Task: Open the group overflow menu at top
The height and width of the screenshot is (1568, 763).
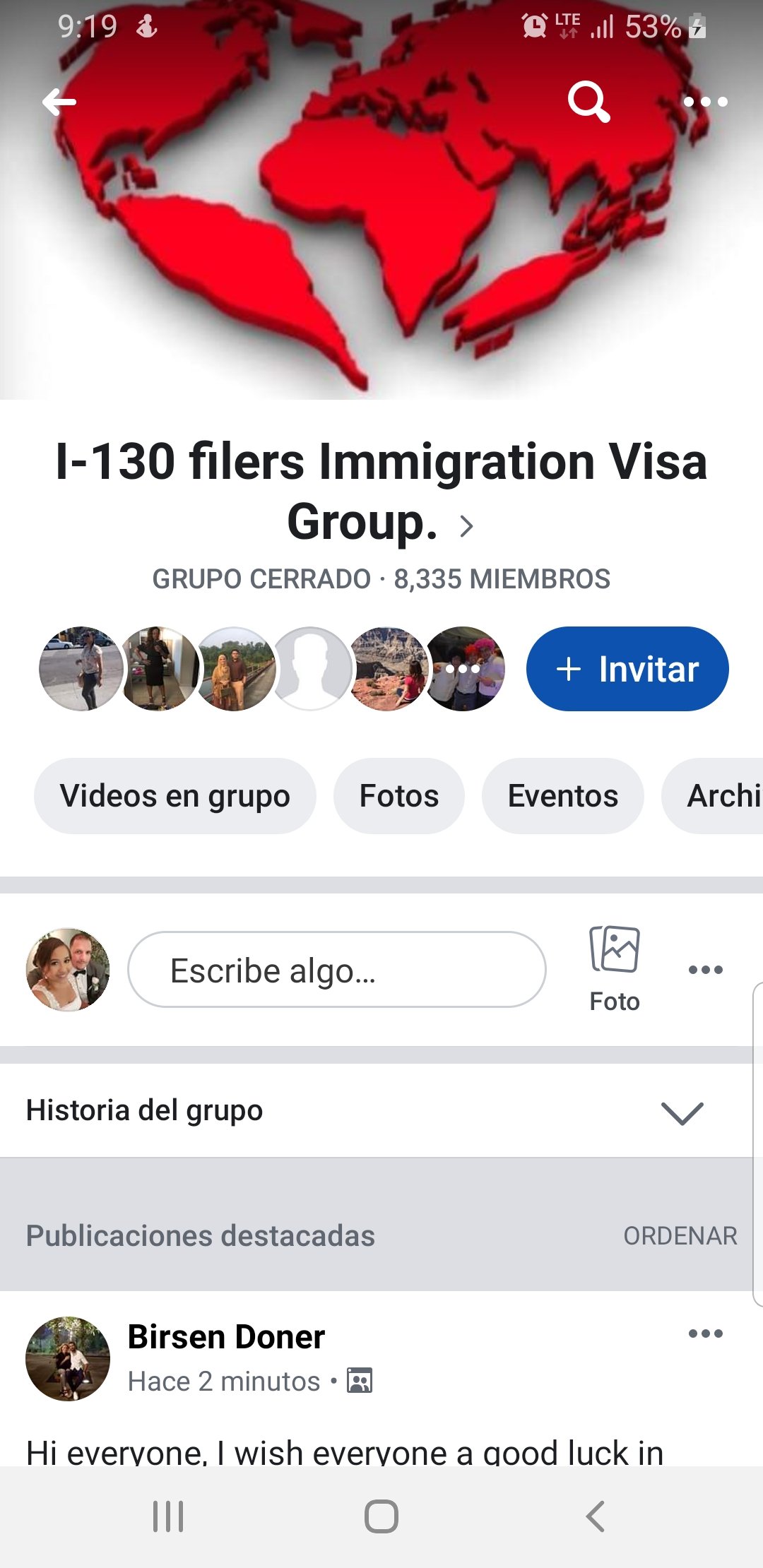Action: 705,102
